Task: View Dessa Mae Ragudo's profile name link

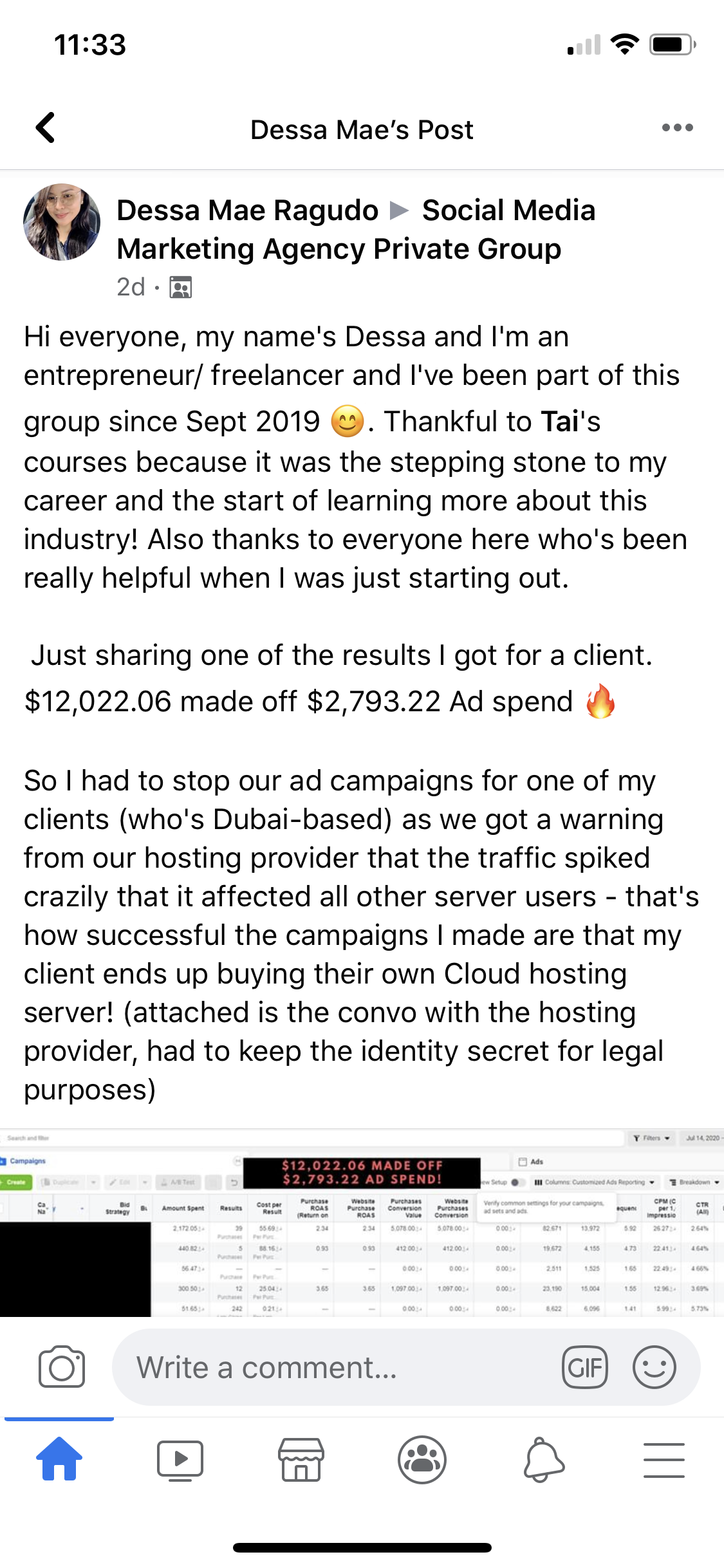Action: click(247, 210)
